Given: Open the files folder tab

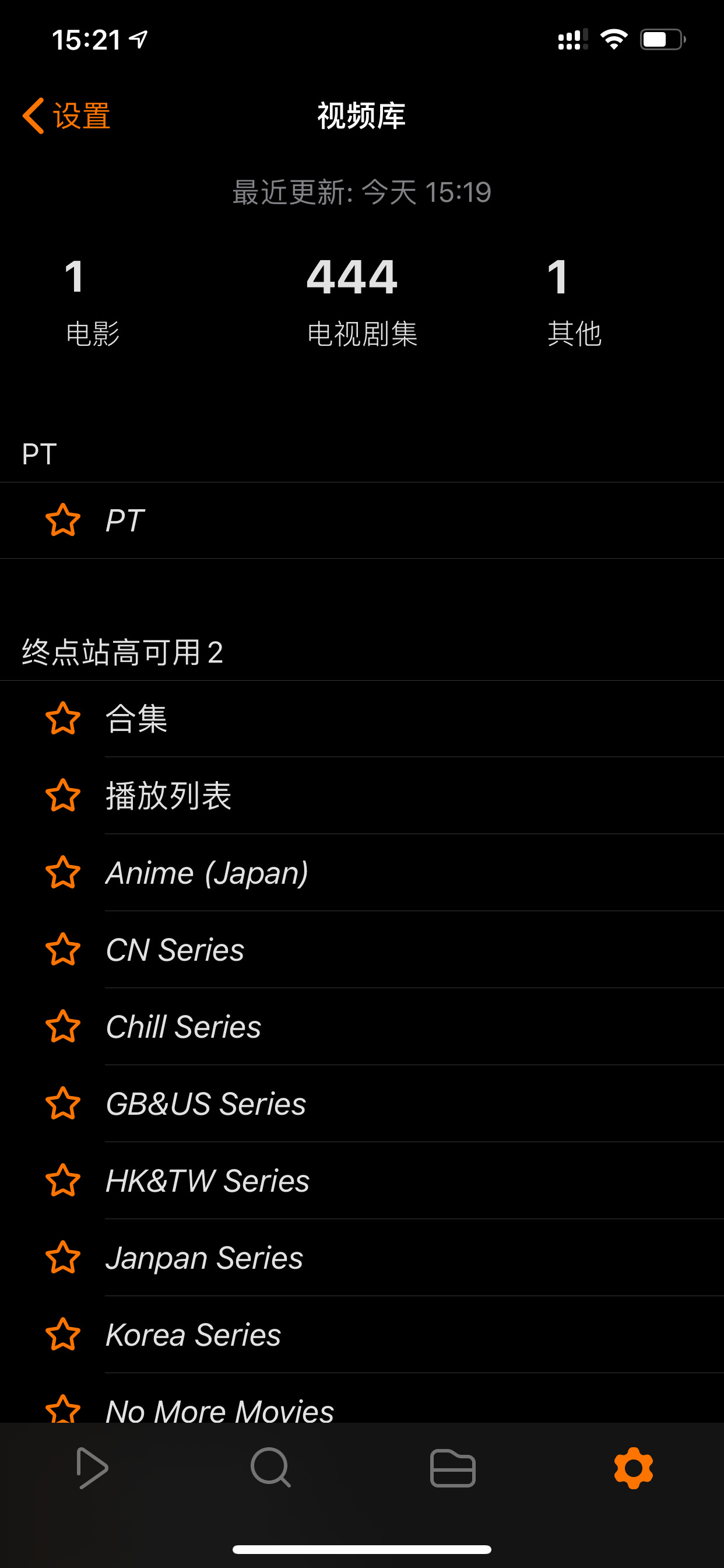Looking at the screenshot, I should [x=453, y=1469].
